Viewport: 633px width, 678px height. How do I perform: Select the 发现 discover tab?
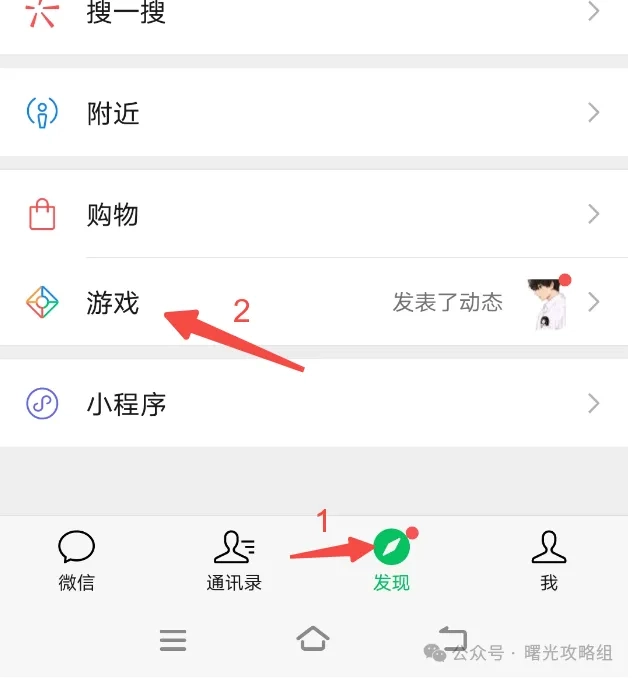(x=391, y=560)
